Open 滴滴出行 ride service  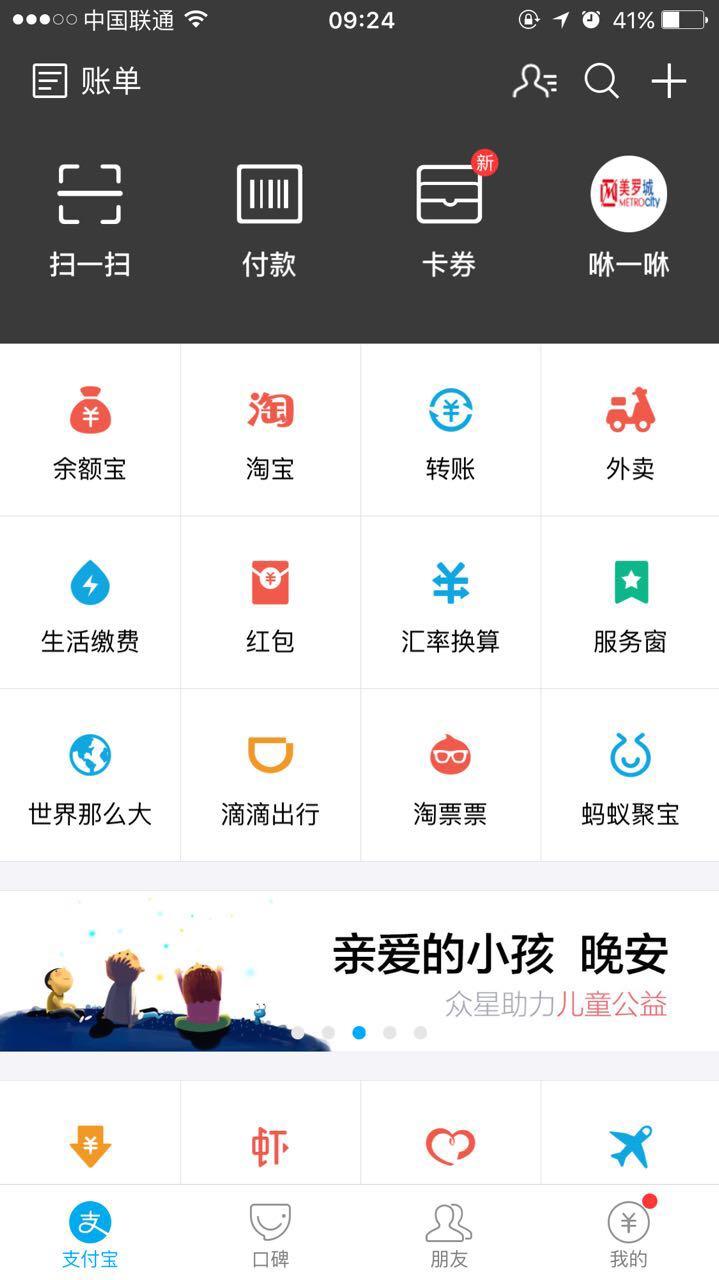(x=270, y=776)
